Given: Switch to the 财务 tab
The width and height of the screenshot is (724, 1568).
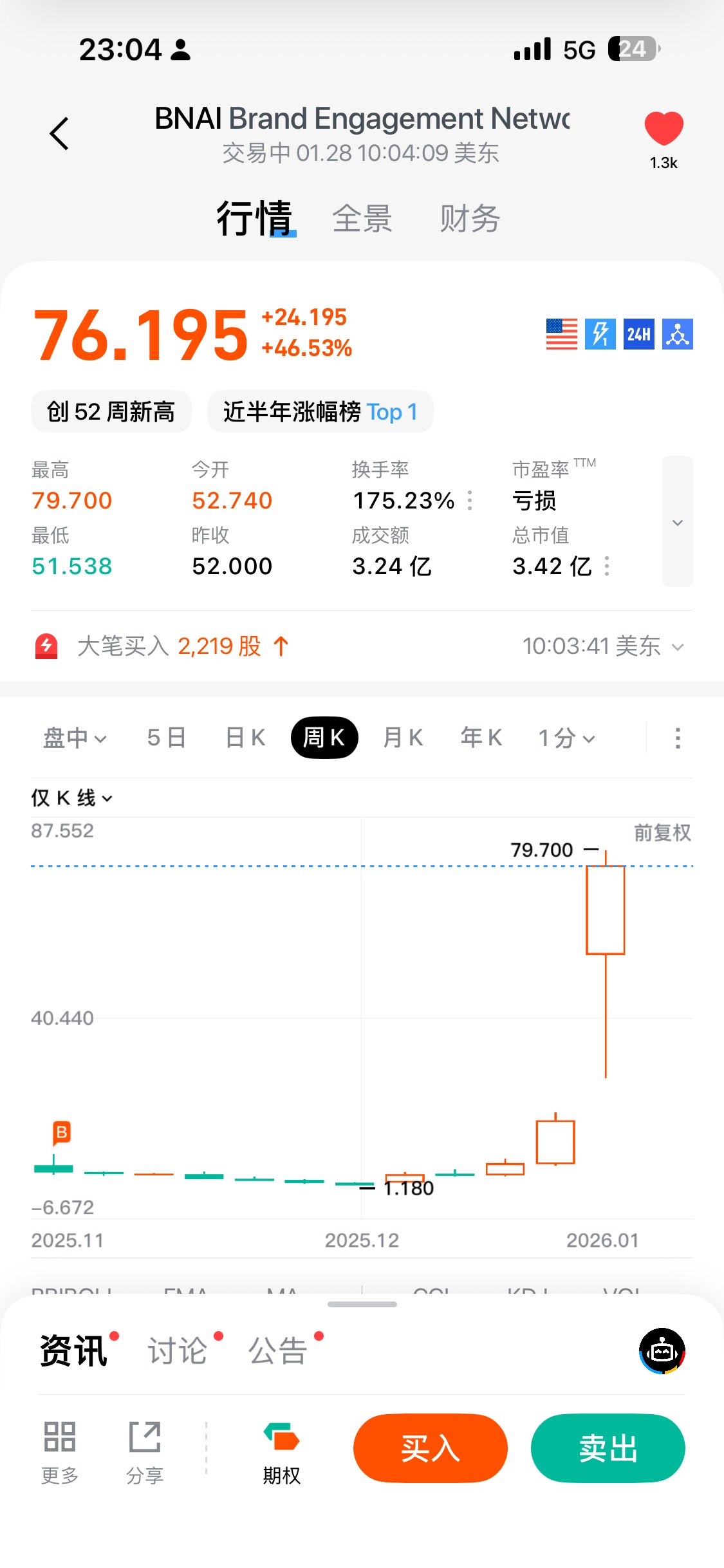Looking at the screenshot, I should coord(470,219).
